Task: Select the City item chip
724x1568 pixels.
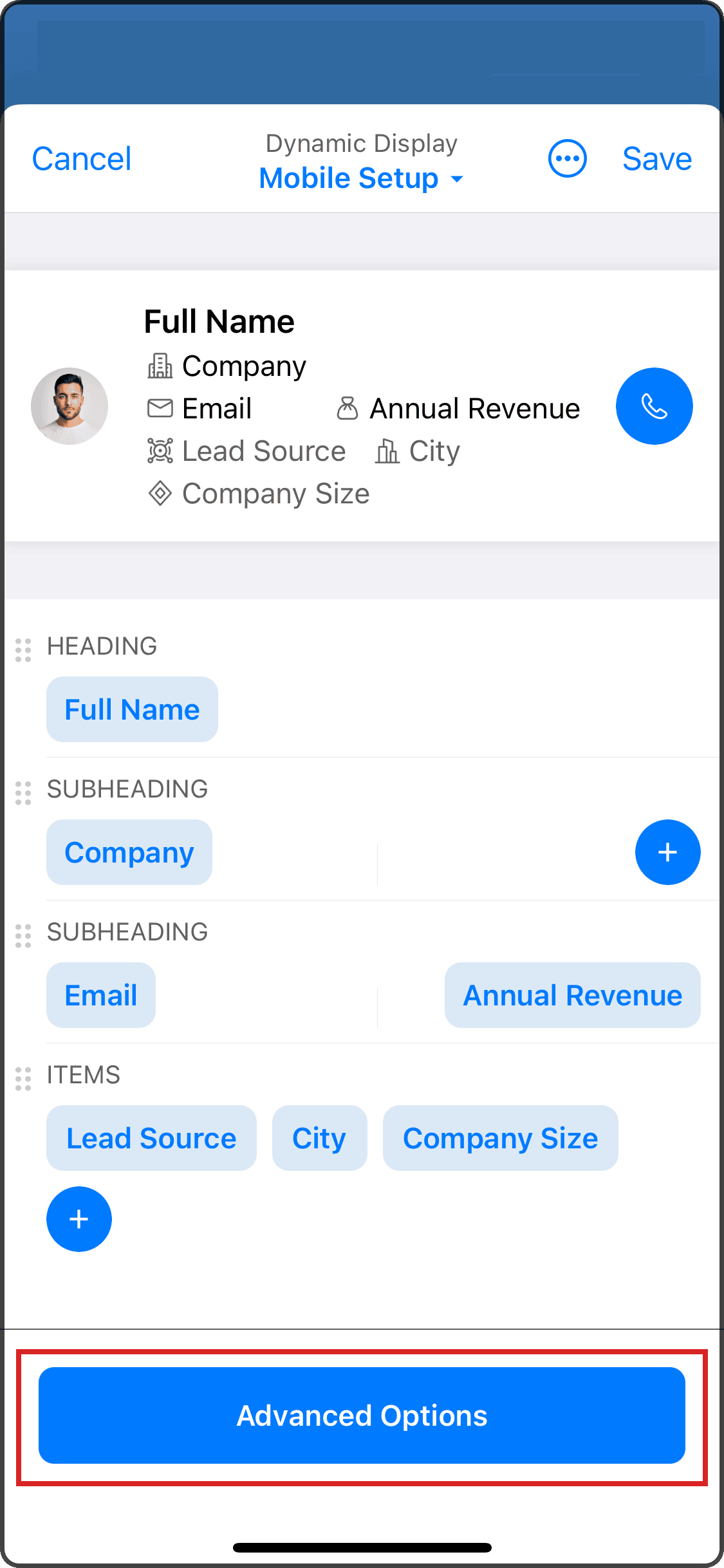Action: [319, 1138]
